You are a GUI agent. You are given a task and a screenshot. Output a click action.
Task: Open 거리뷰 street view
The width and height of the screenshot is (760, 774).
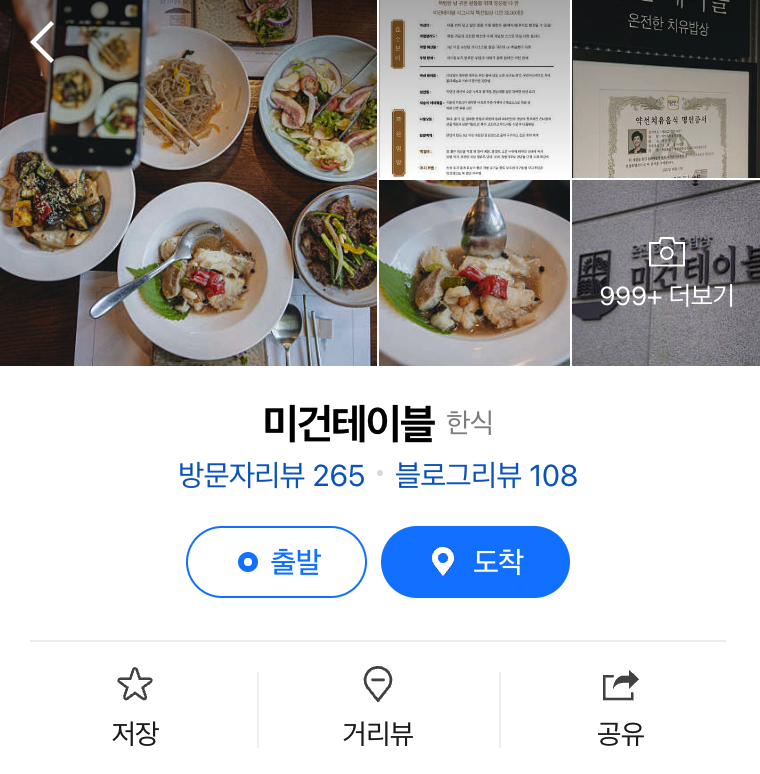click(x=378, y=708)
